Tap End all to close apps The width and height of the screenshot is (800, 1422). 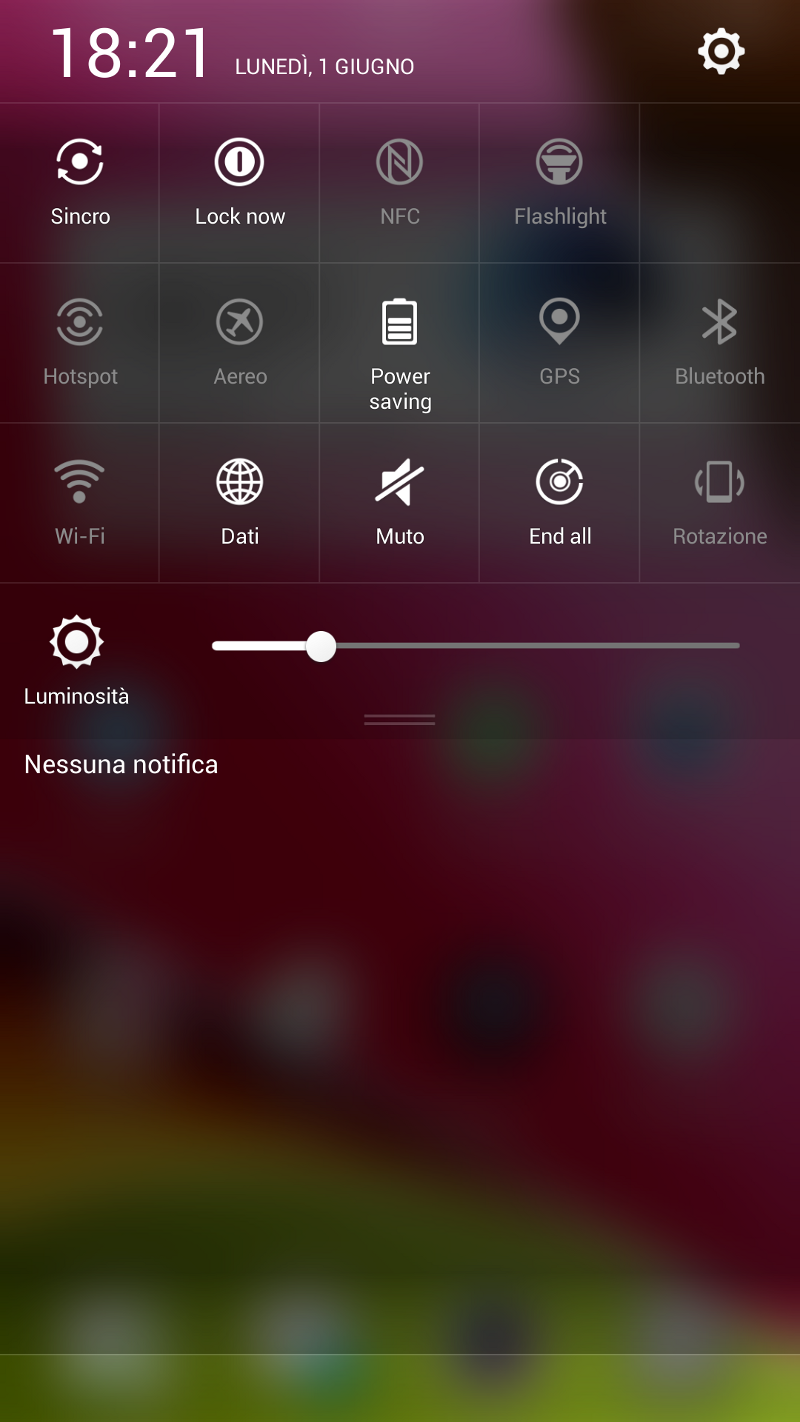point(560,503)
